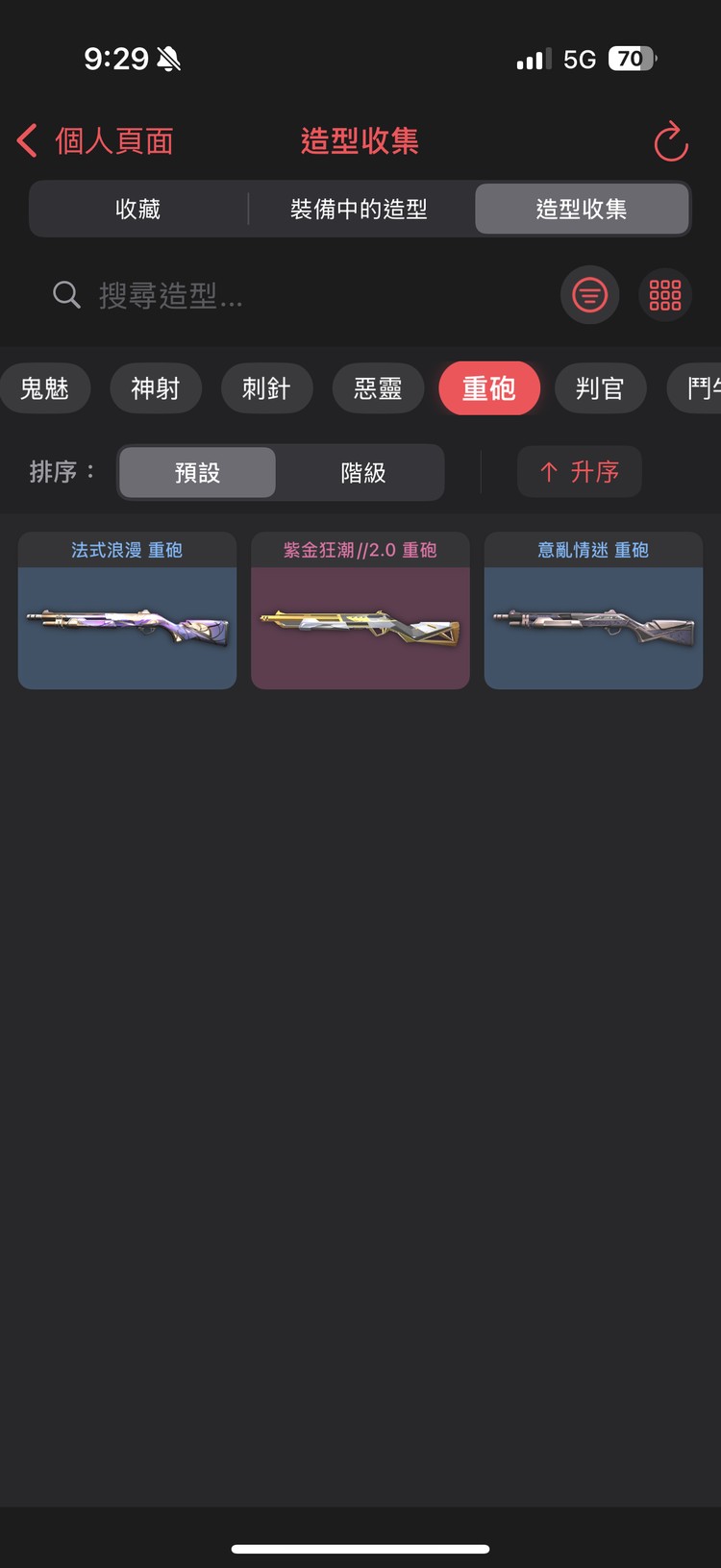Switch to the 收藏 tab
Image resolution: width=721 pixels, height=1568 pixels.
[x=137, y=209]
